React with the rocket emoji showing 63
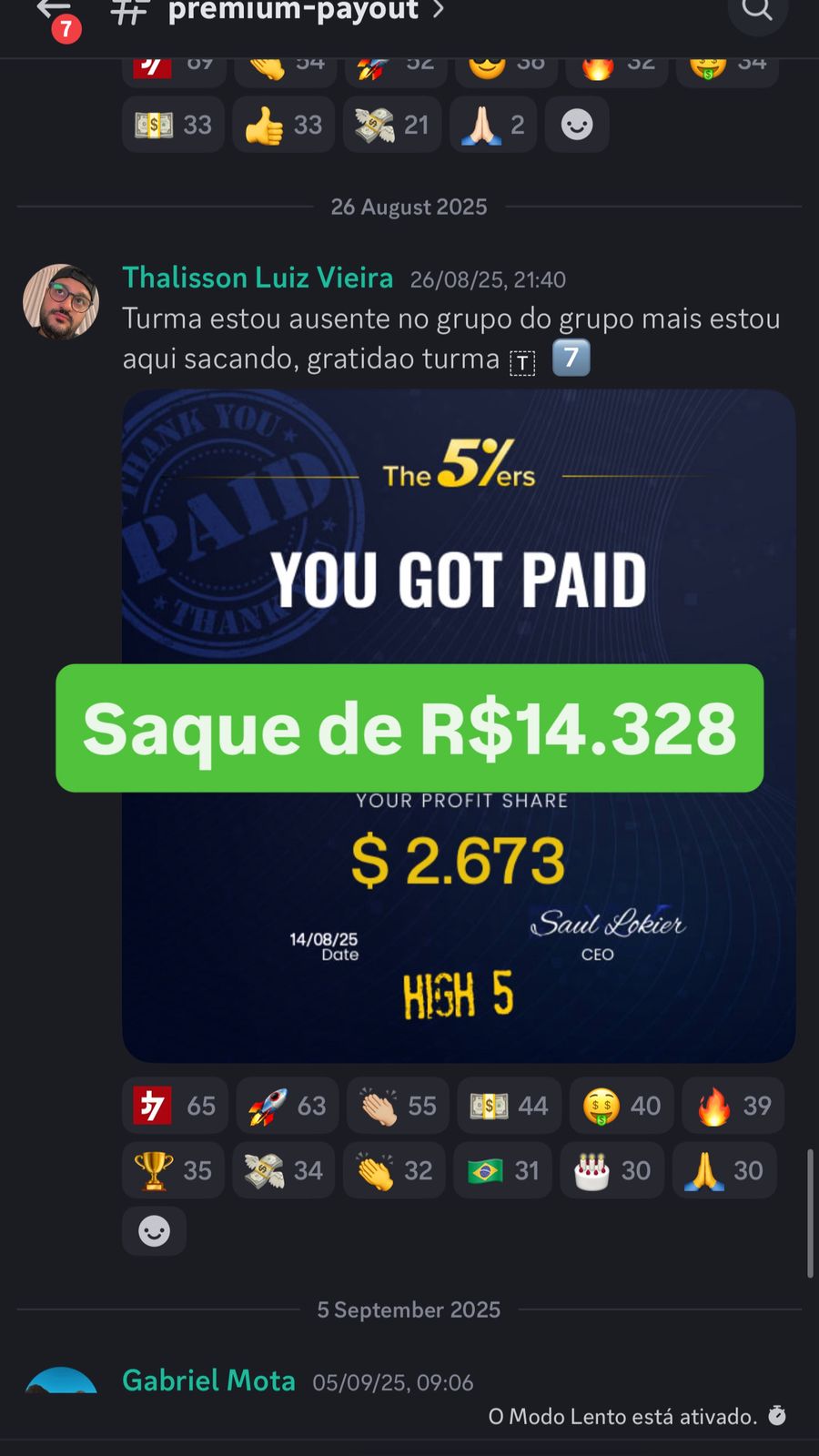 [x=287, y=1106]
